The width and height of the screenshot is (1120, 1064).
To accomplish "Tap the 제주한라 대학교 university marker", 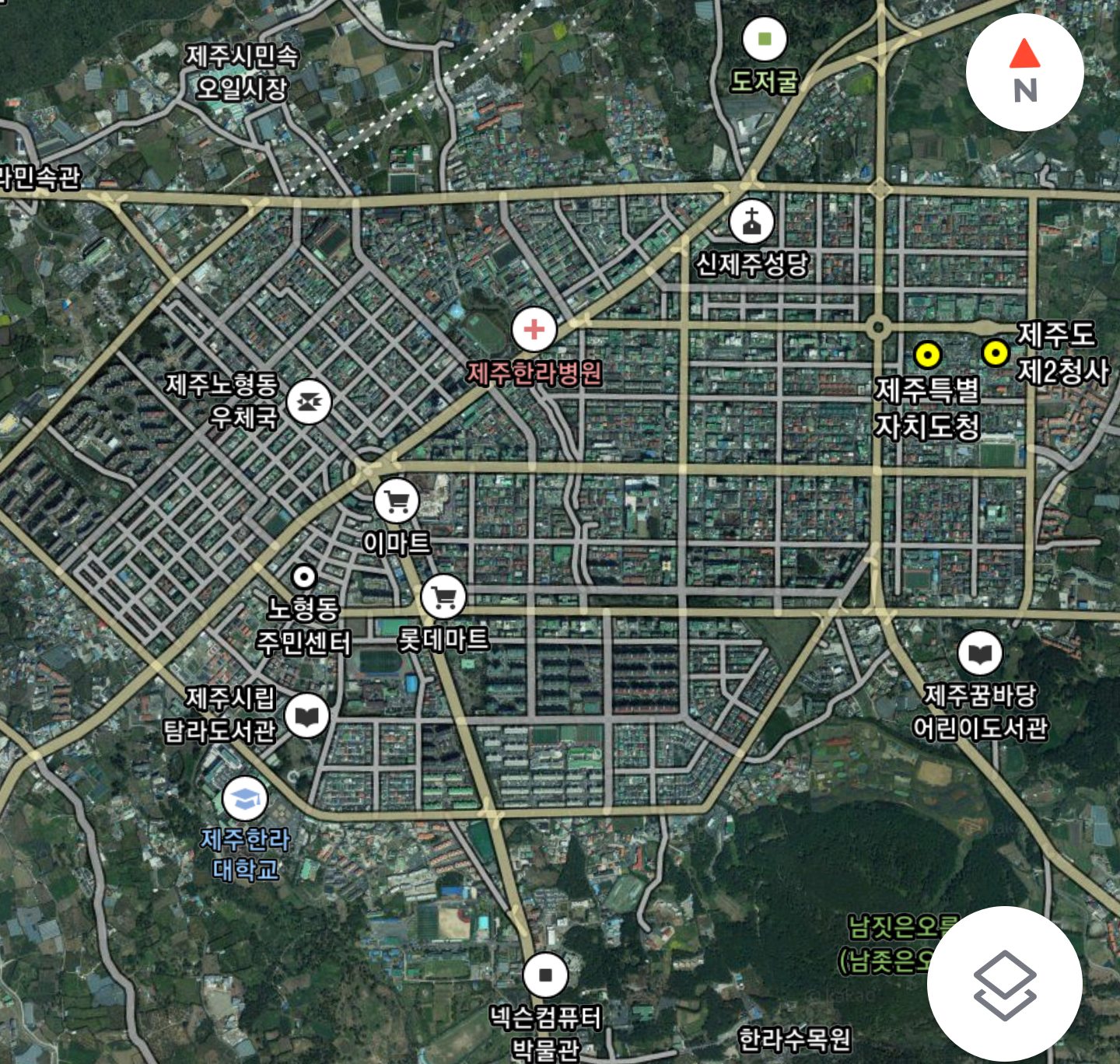I will click(x=245, y=799).
